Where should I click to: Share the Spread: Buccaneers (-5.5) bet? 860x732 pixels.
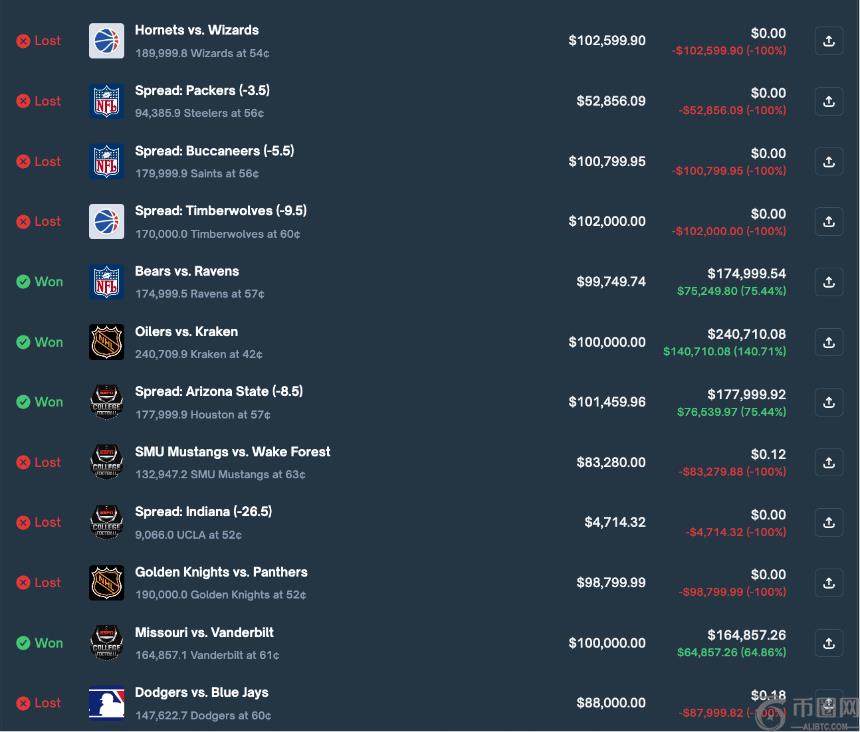tap(828, 161)
